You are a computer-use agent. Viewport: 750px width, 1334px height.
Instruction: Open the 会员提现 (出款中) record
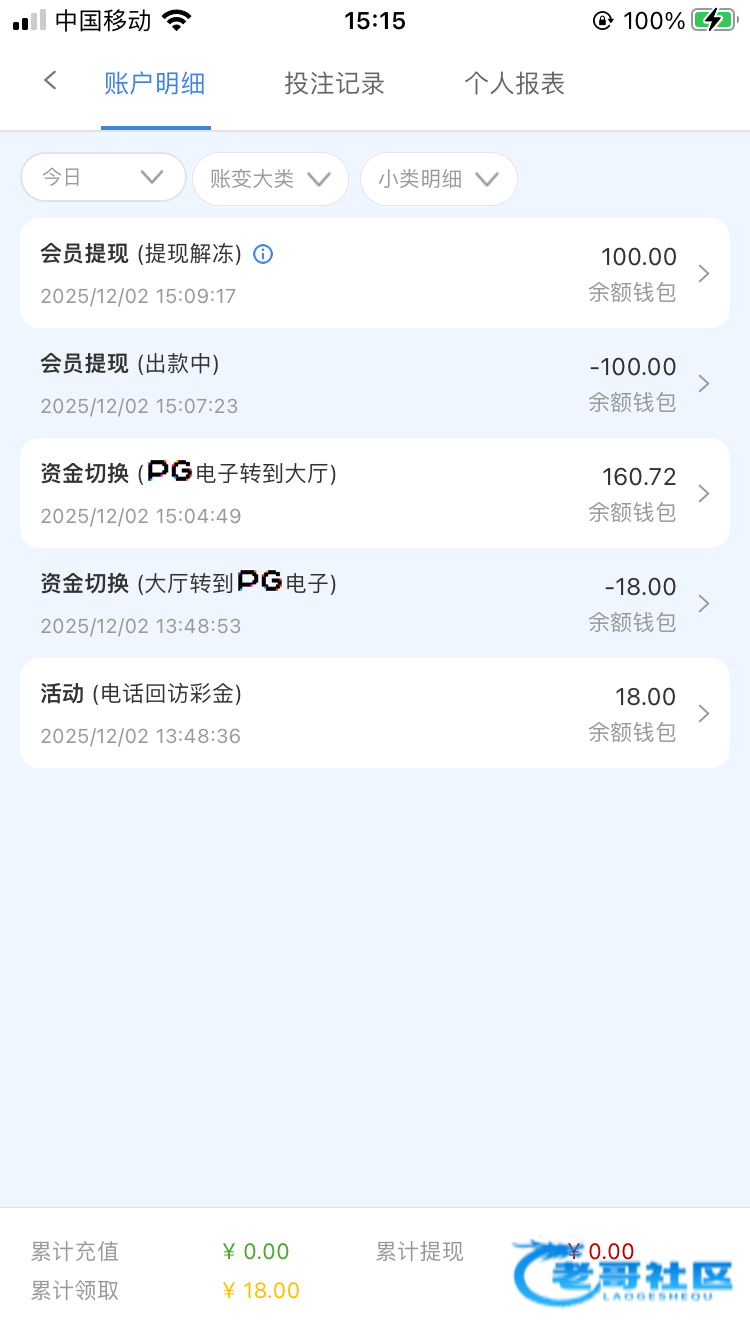tap(374, 383)
